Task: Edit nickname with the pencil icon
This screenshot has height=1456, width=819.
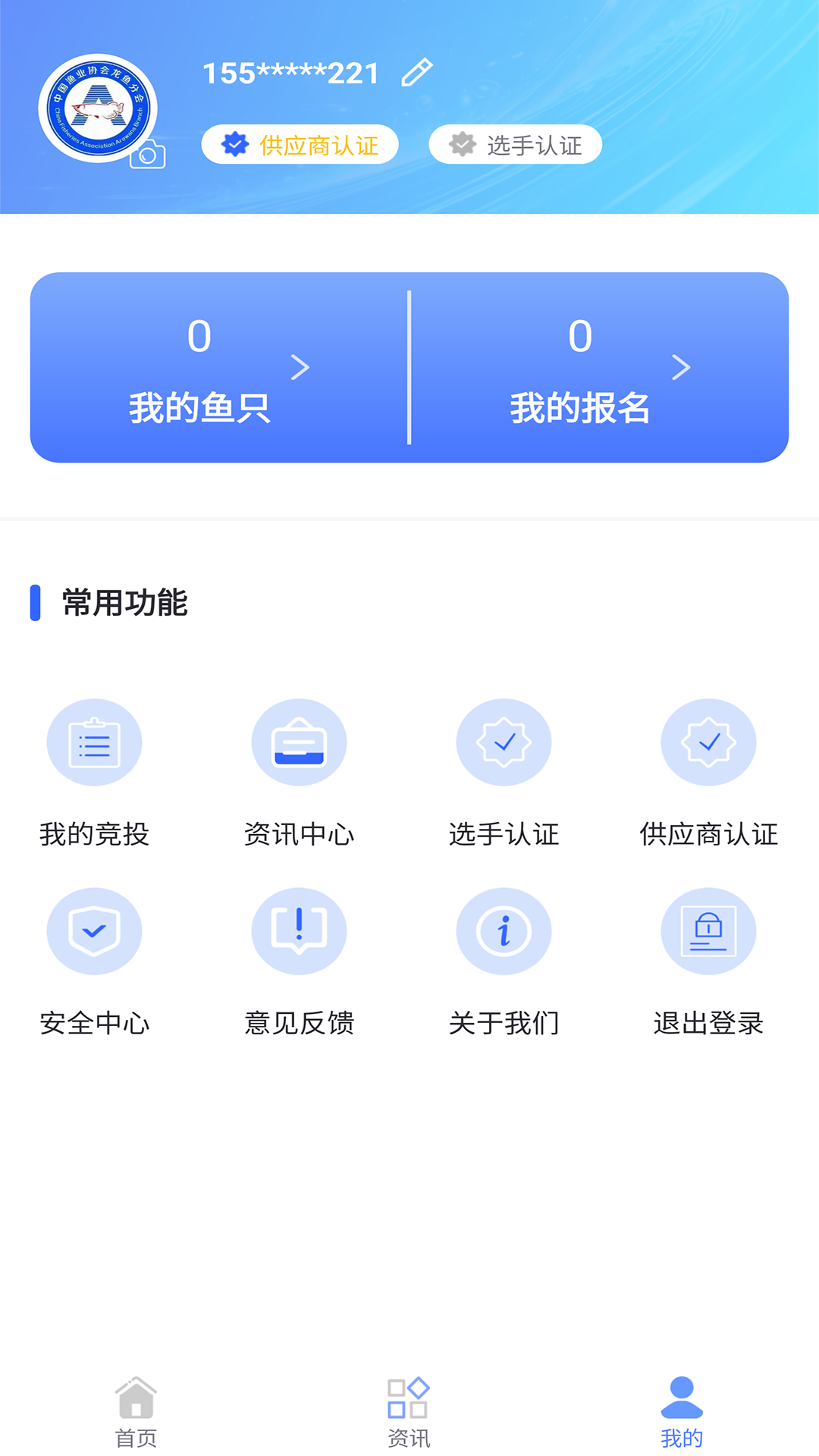Action: click(416, 71)
